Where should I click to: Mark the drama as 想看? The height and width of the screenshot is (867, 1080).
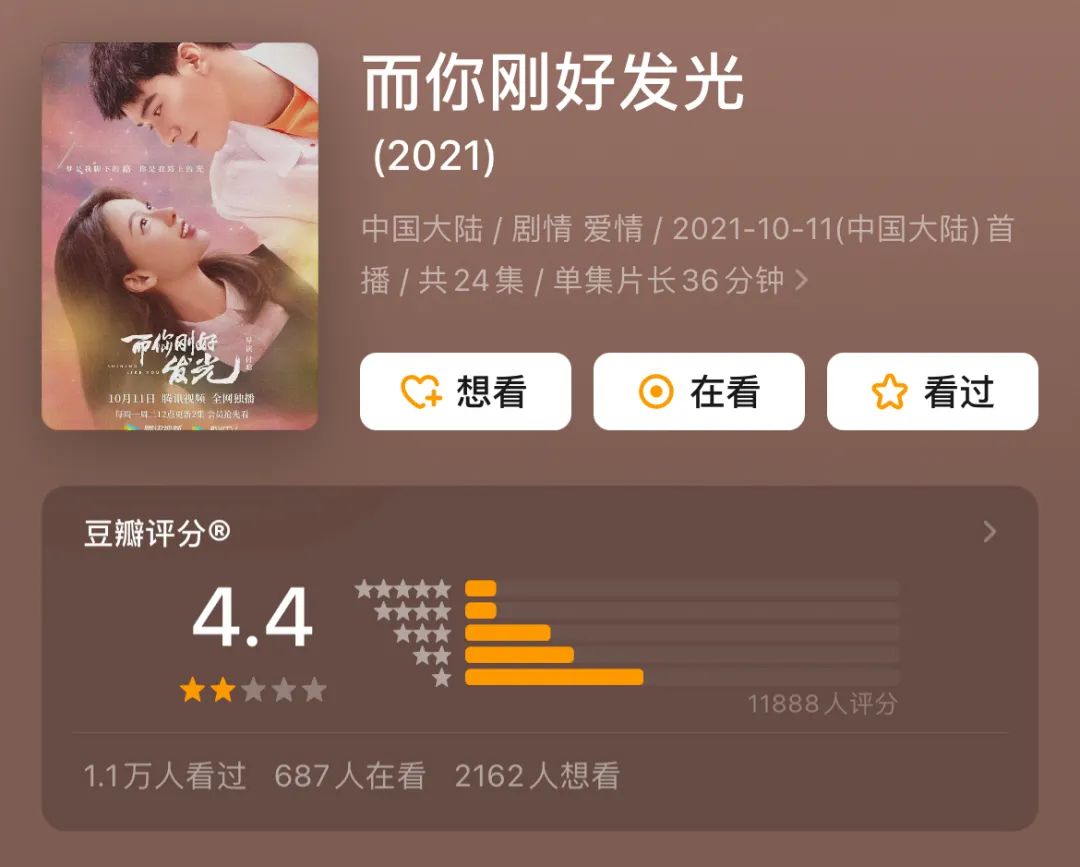(x=465, y=392)
